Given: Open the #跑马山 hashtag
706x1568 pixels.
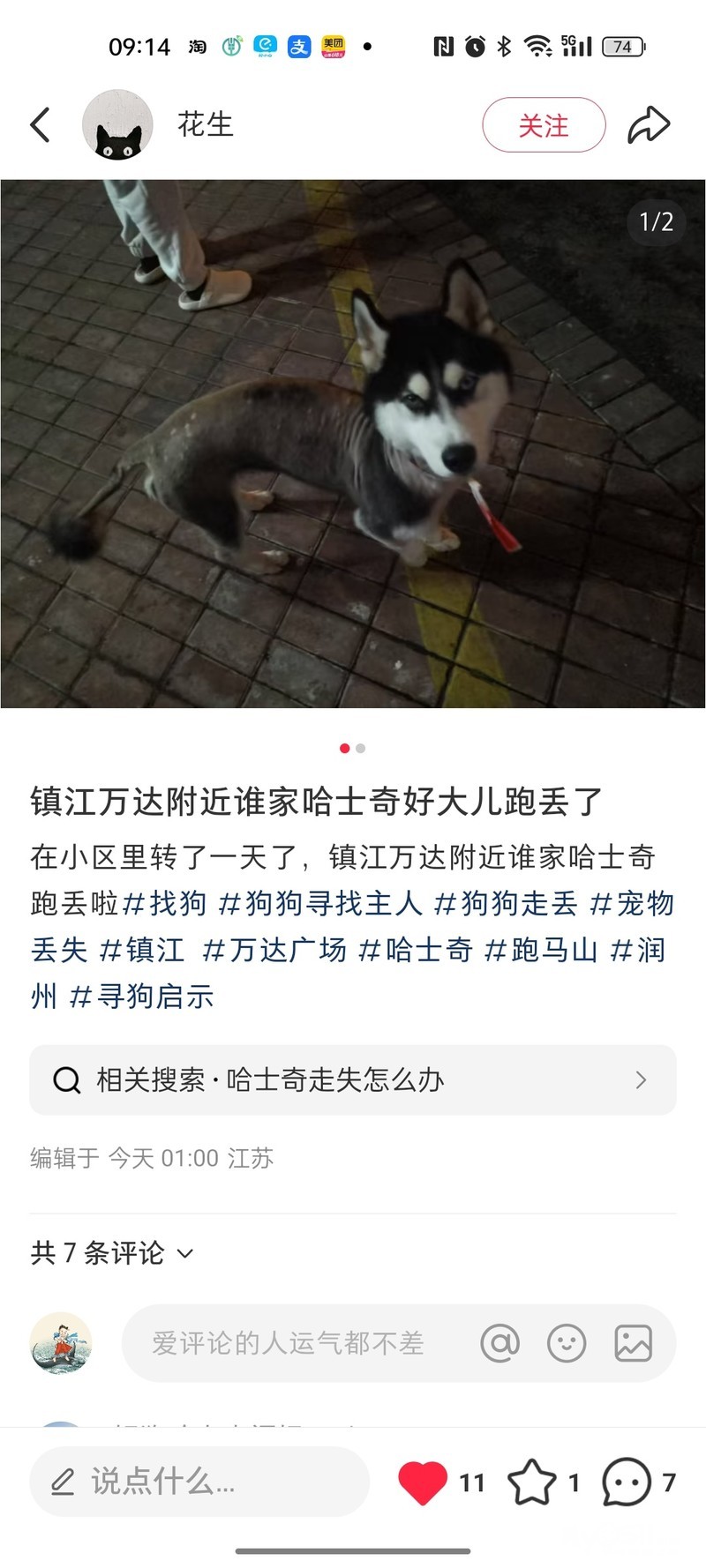Looking at the screenshot, I should point(541,950).
